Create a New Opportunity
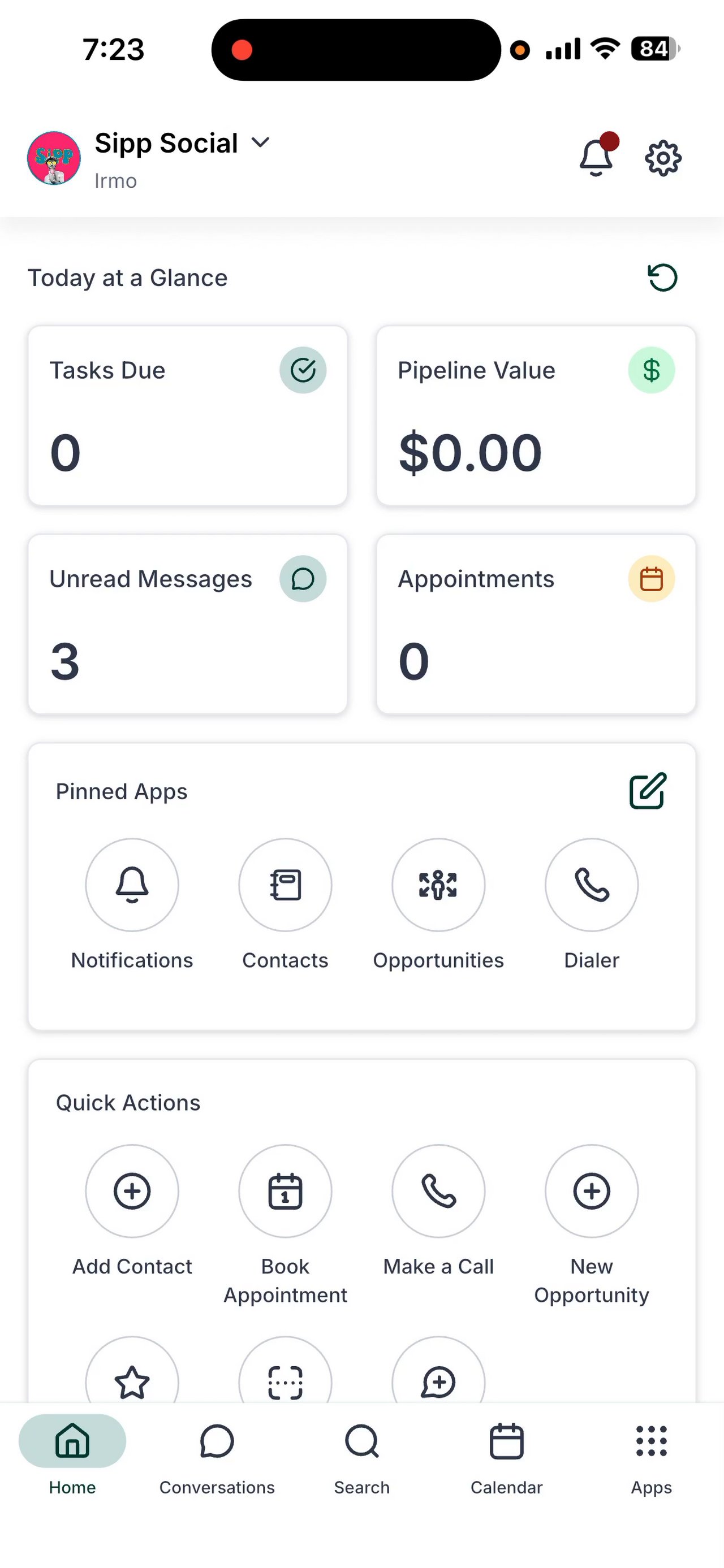This screenshot has height=1568, width=724. pyautogui.click(x=591, y=1190)
